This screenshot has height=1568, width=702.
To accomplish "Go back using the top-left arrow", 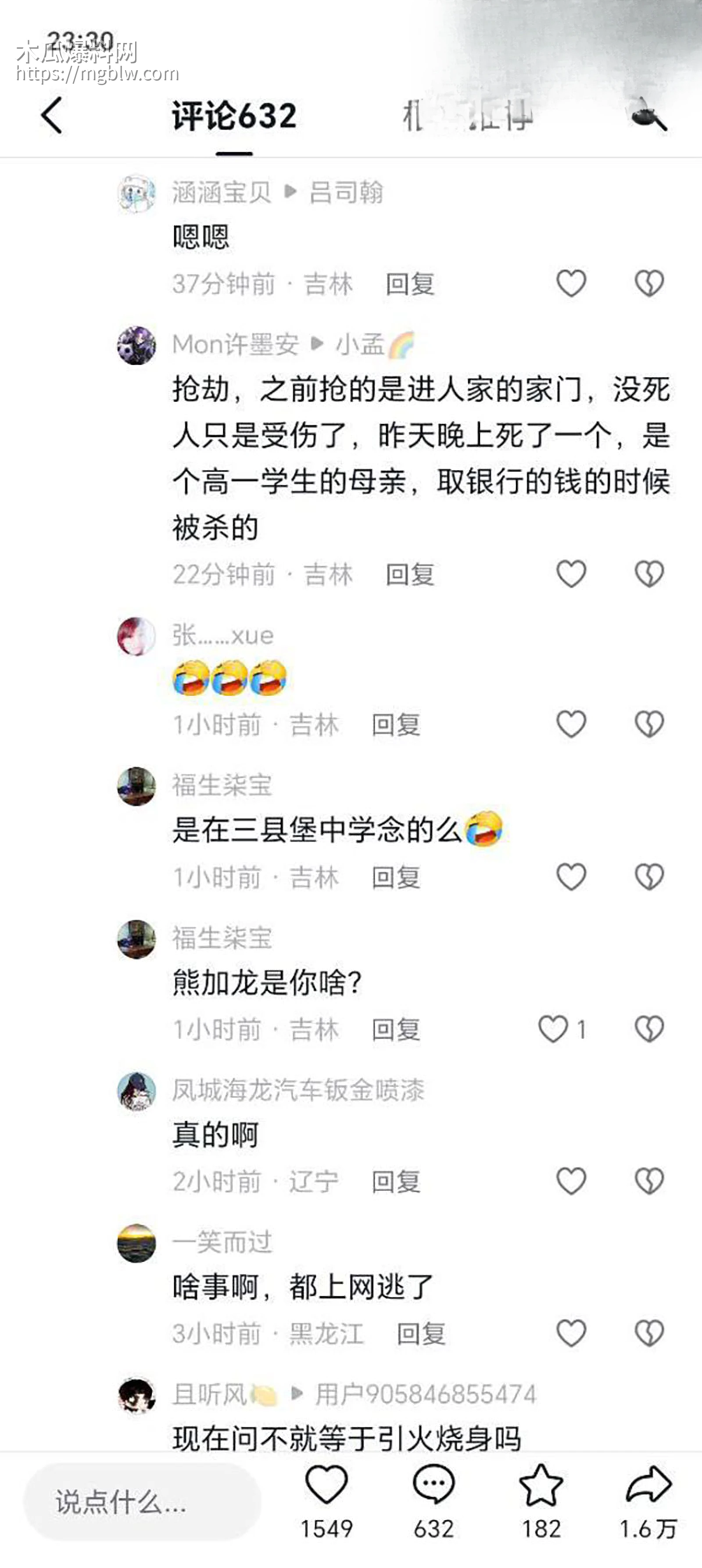I will (x=52, y=115).
